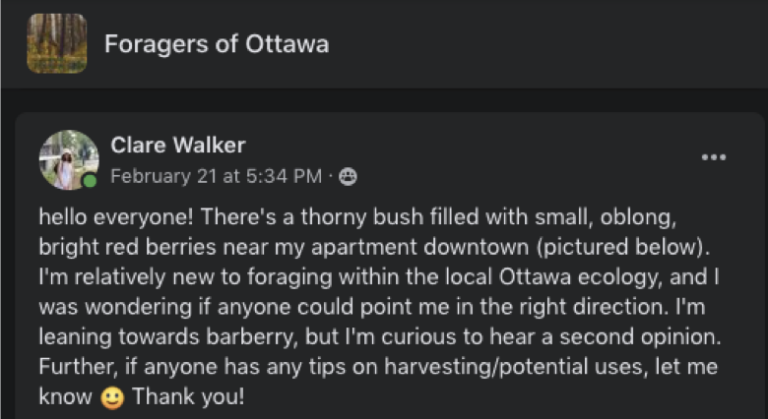Open the post's three-dot options menu

click(713, 158)
